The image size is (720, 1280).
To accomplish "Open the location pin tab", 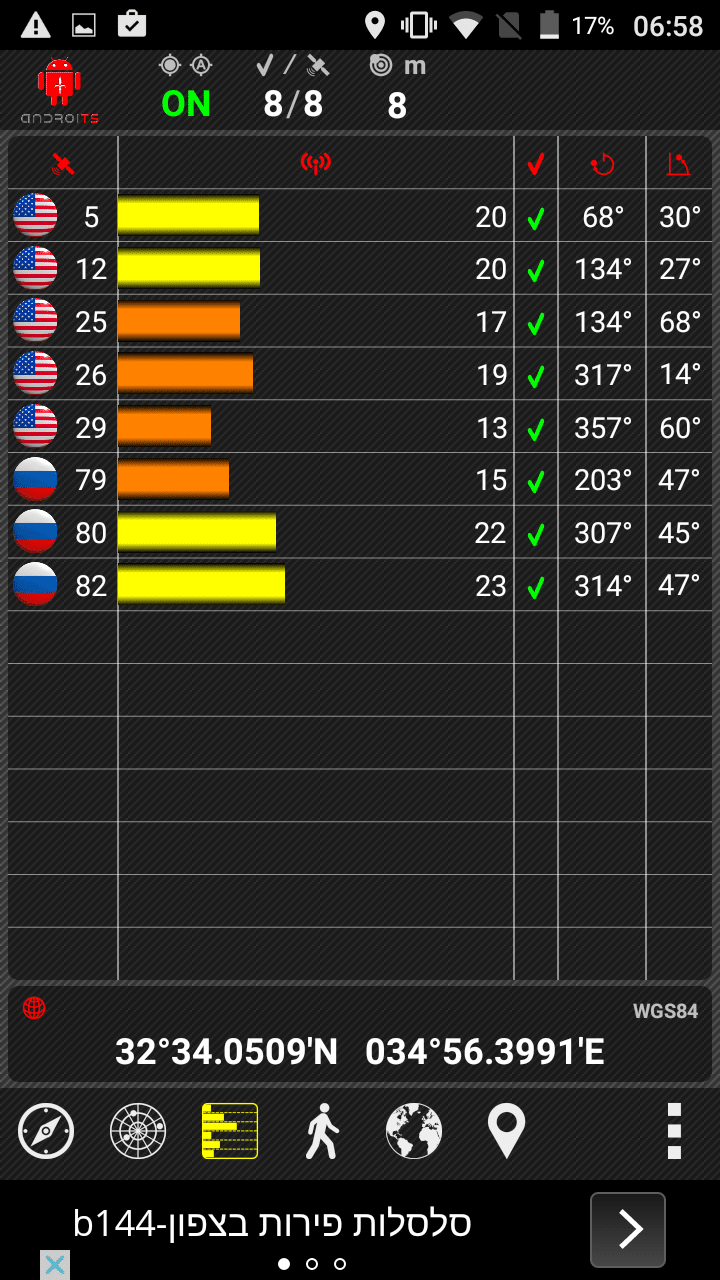I will [x=506, y=1131].
